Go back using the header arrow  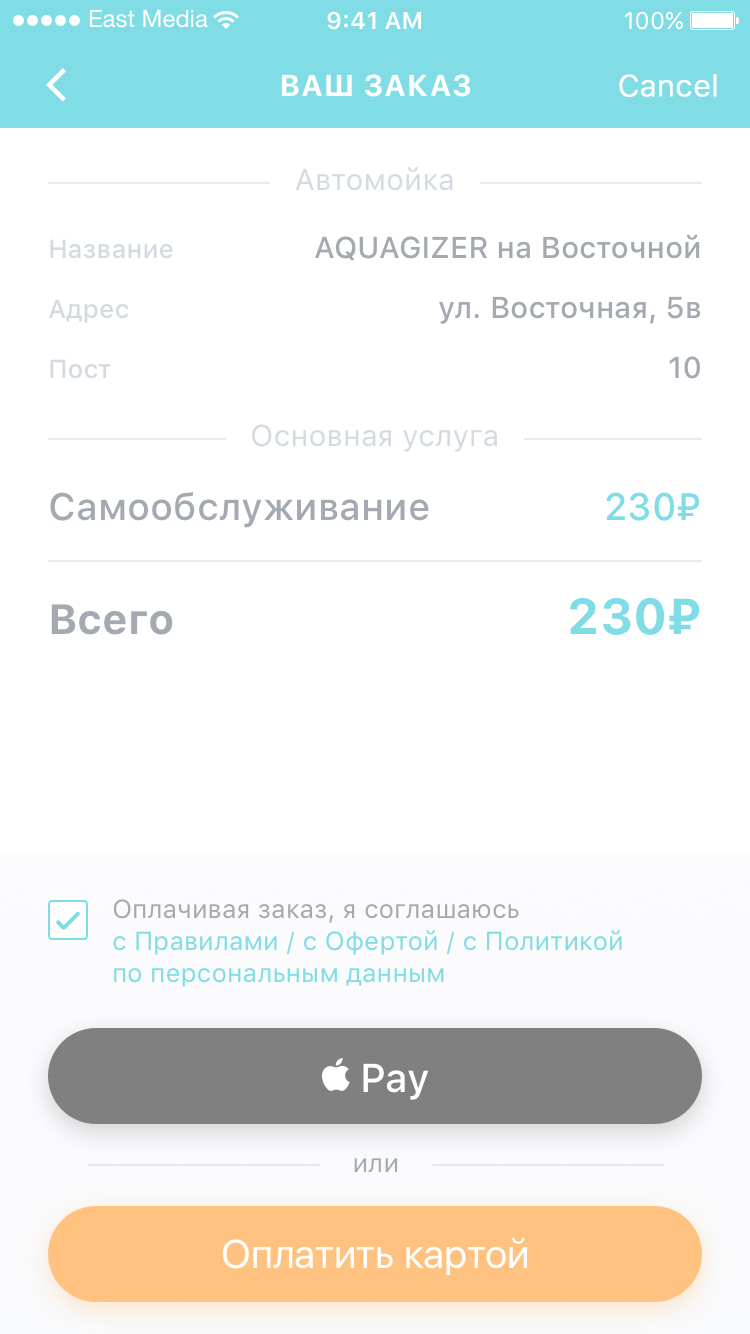tap(57, 85)
